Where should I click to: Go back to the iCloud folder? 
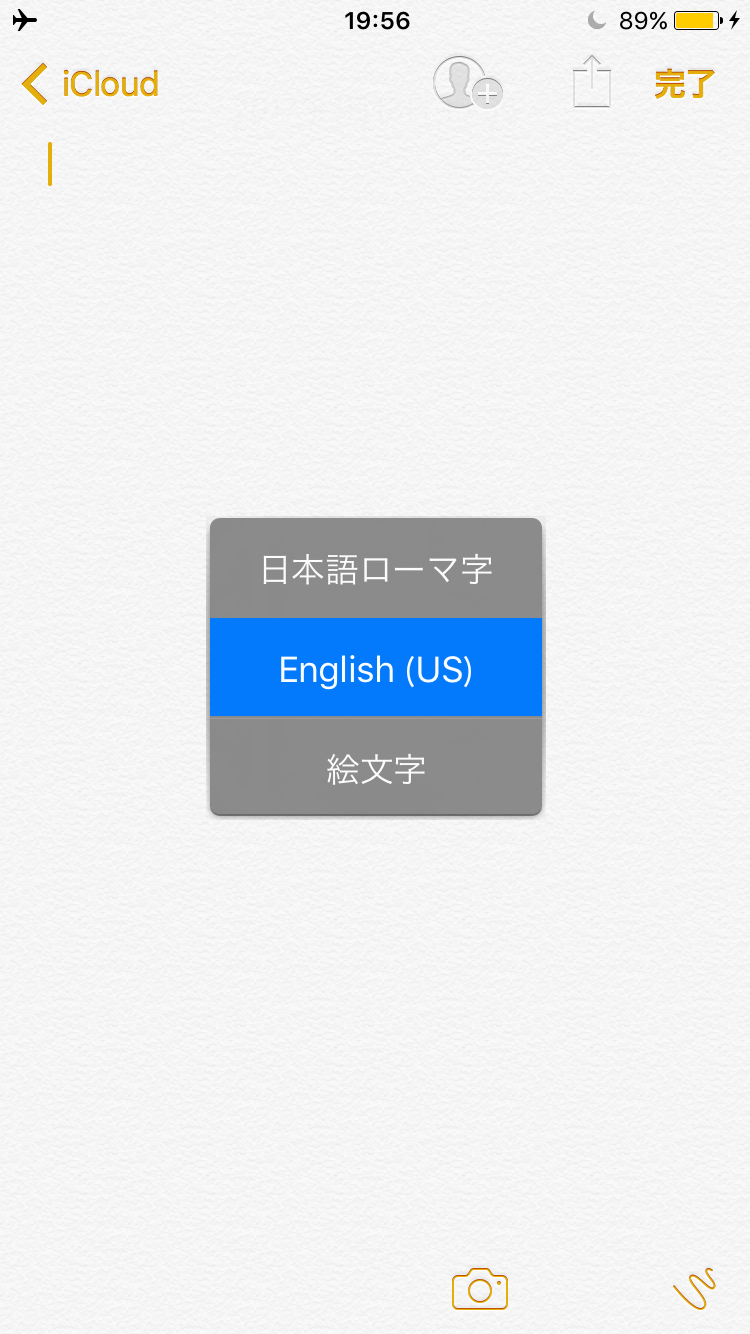tap(90, 84)
